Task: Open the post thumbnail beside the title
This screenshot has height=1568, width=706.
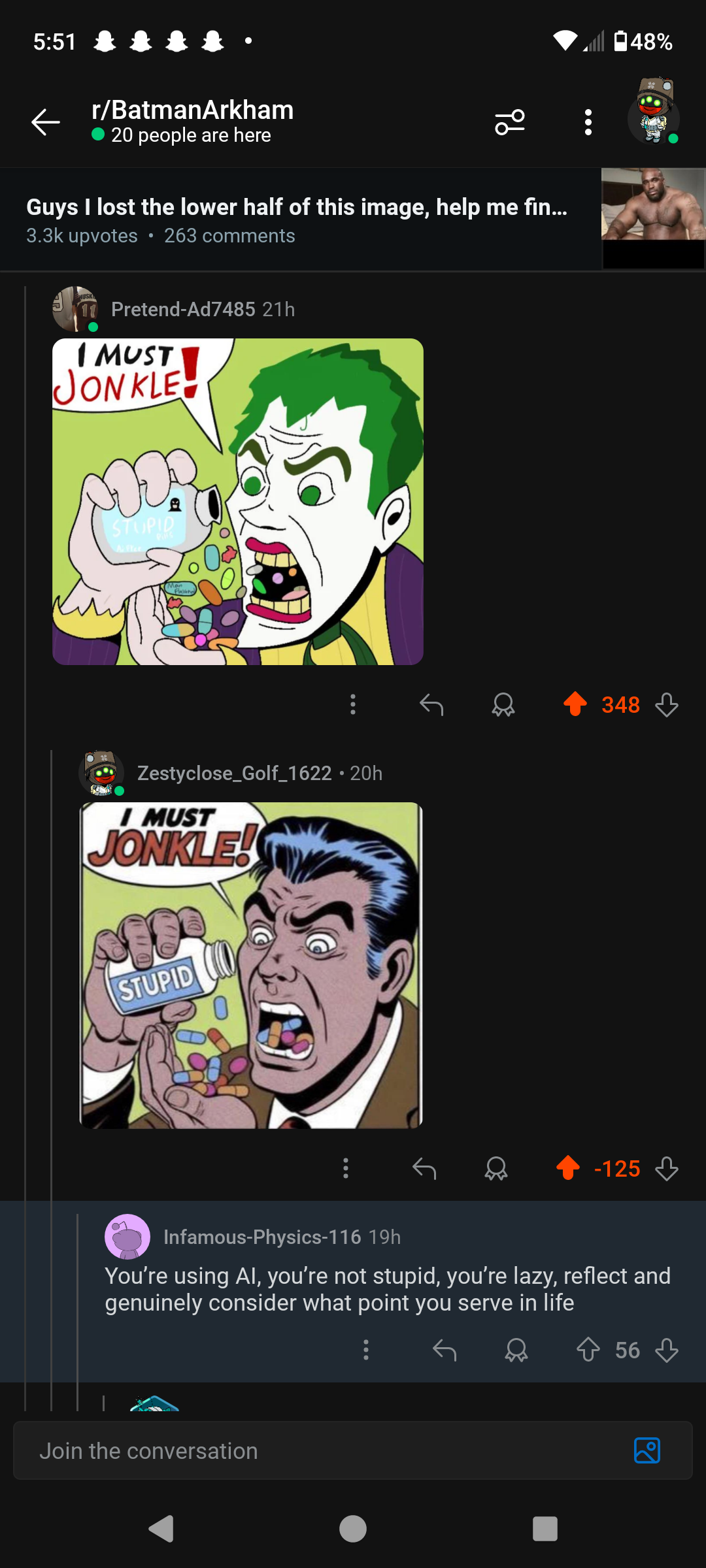Action: (x=653, y=218)
